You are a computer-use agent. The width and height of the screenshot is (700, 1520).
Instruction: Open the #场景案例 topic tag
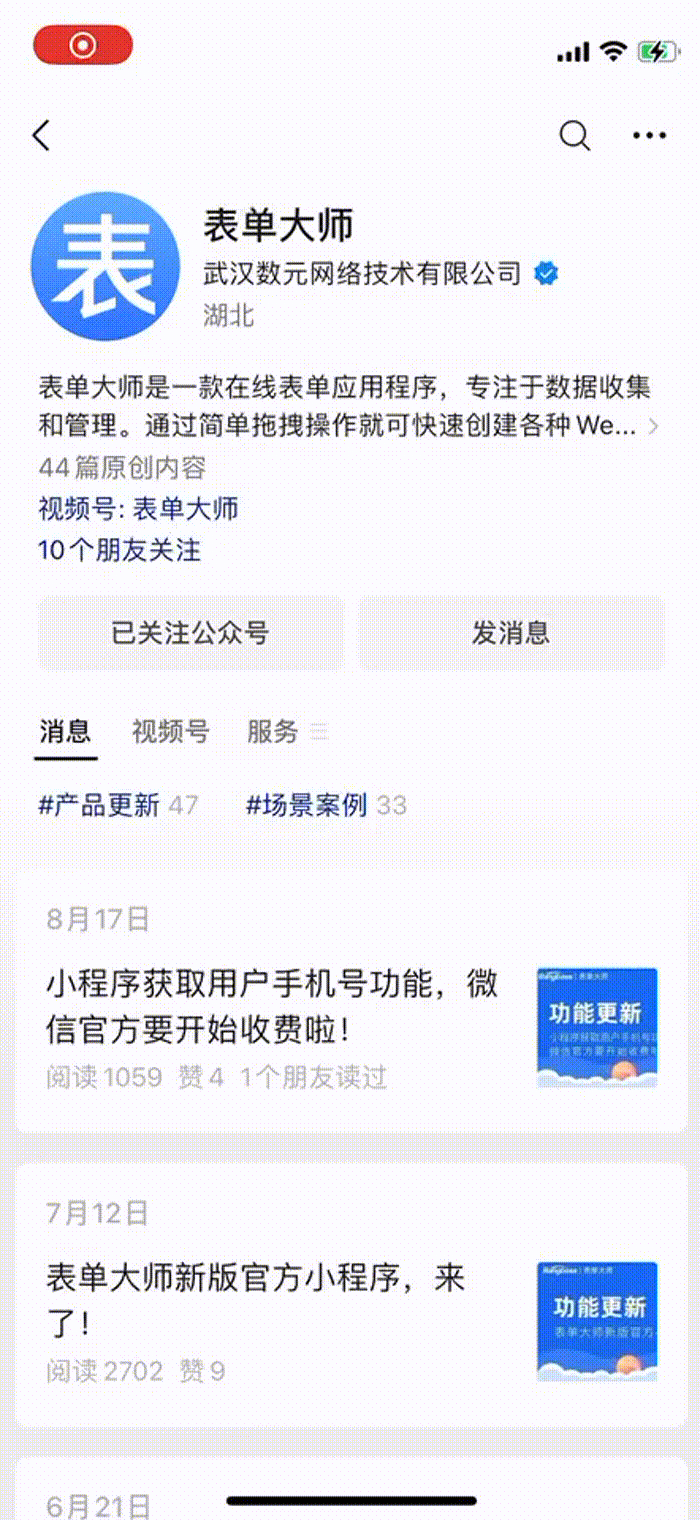coord(326,805)
